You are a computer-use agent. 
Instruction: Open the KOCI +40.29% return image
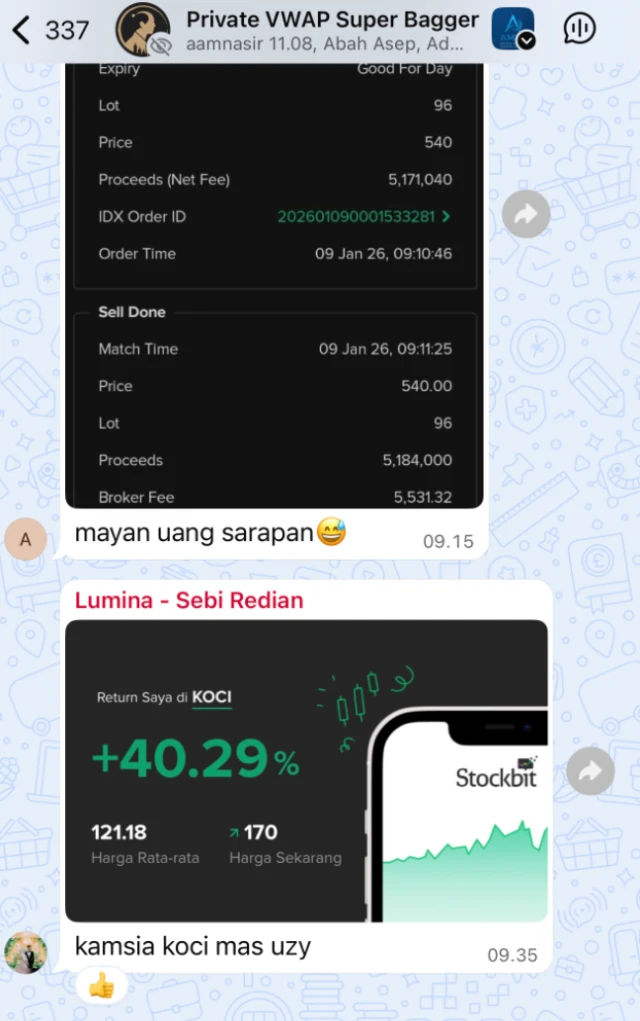(x=306, y=770)
